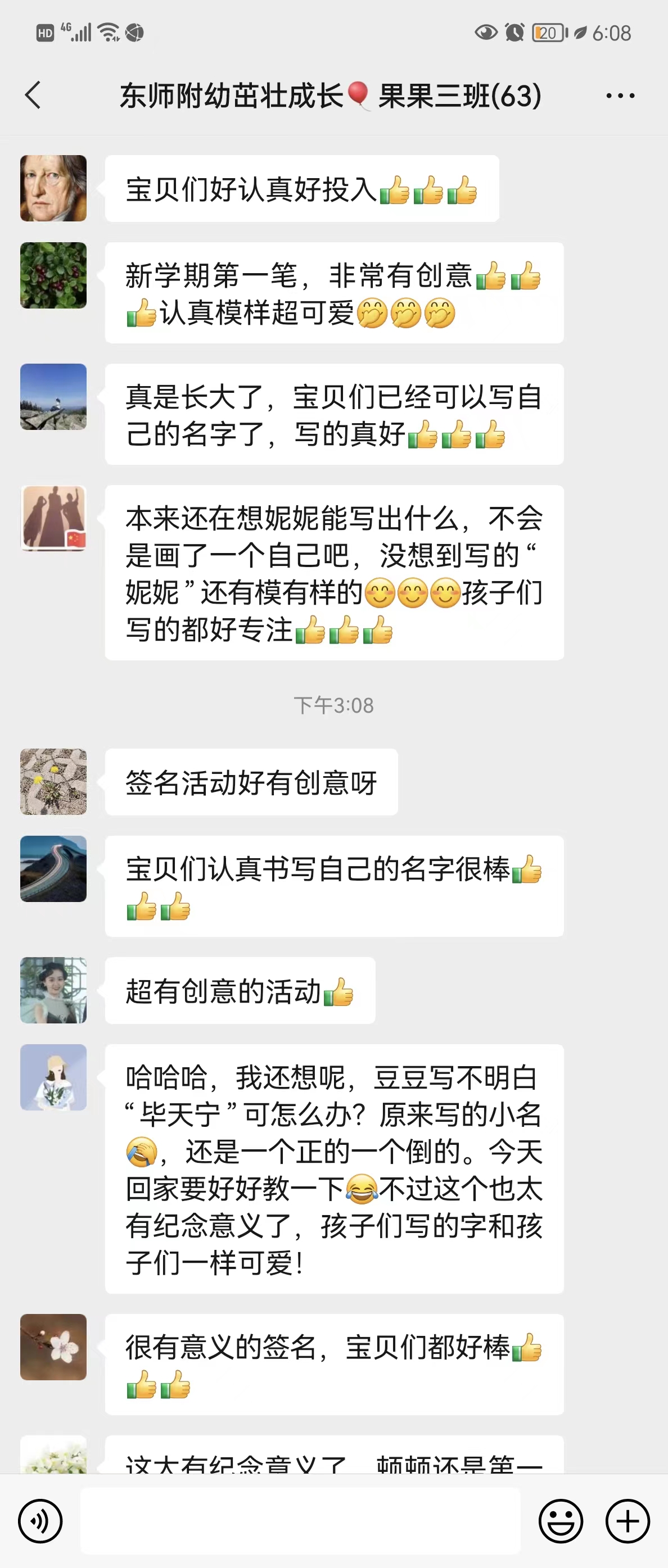Image resolution: width=668 pixels, height=1568 pixels.
Task: View profile of sender of 真是长大了 message
Action: click(x=53, y=397)
